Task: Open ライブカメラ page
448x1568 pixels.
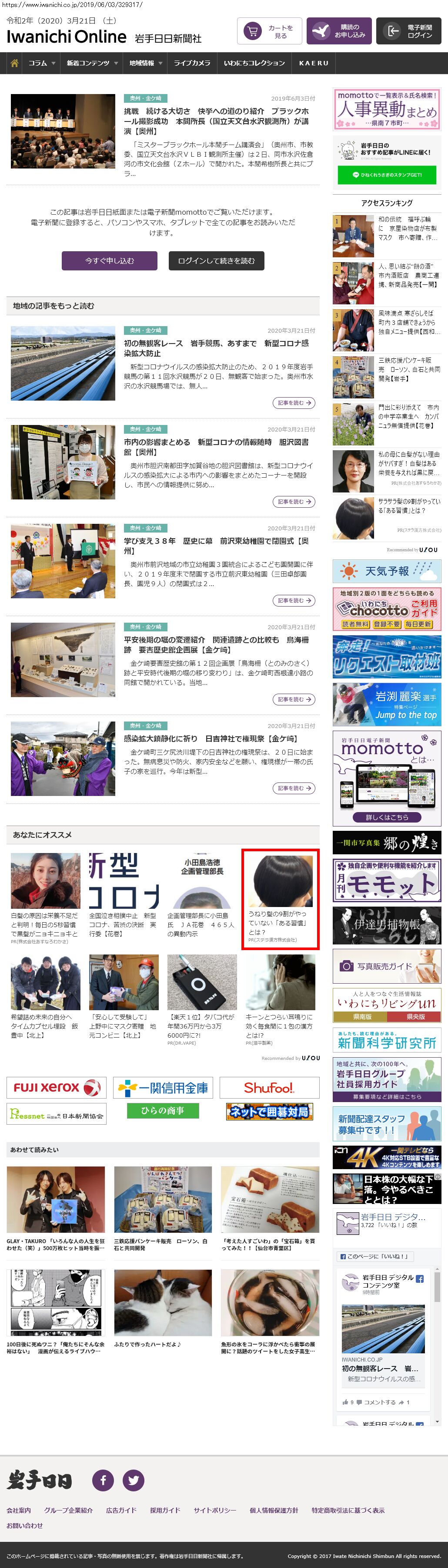Action: [192, 63]
